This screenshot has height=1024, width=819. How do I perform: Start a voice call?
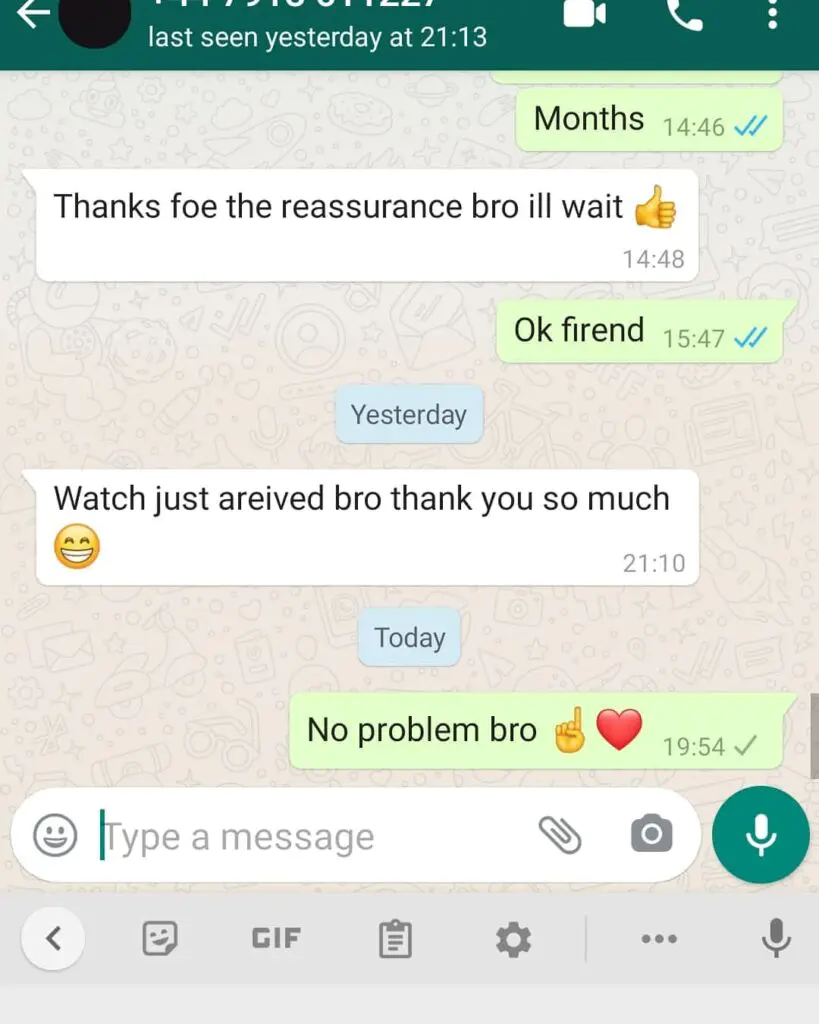685,14
